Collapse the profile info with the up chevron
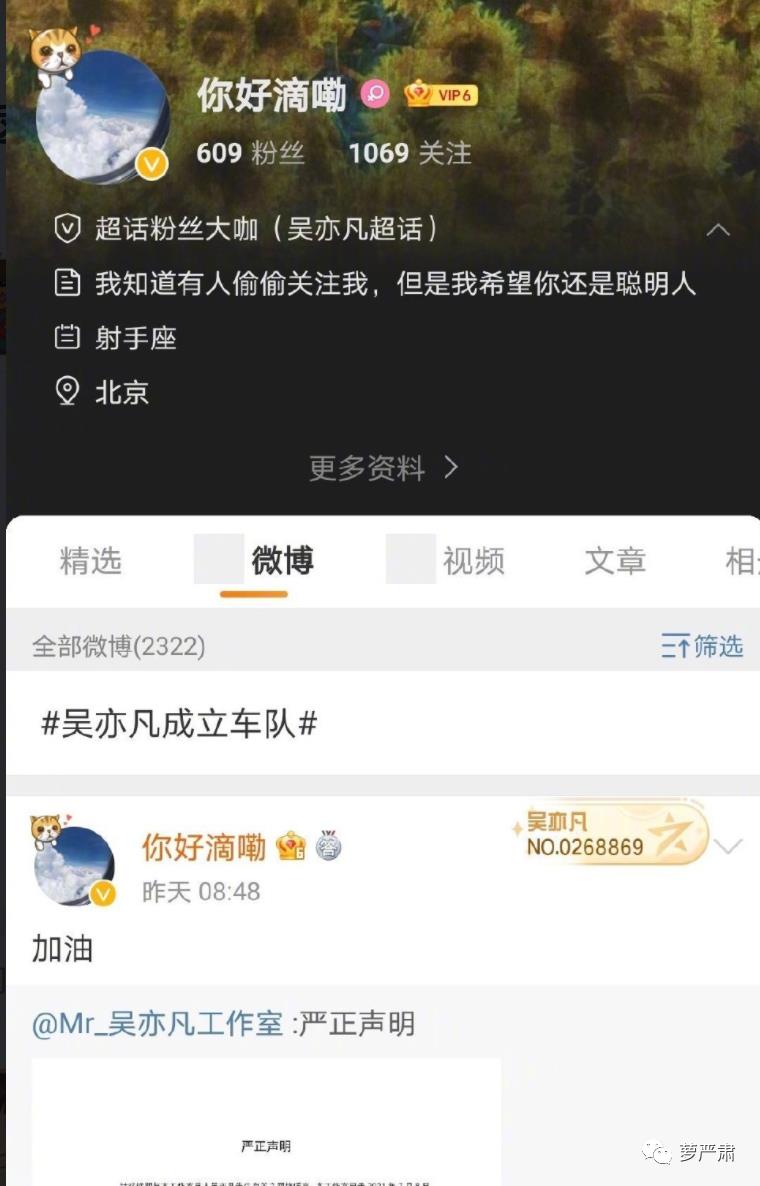Viewport: 760px width, 1186px height. pos(718,230)
